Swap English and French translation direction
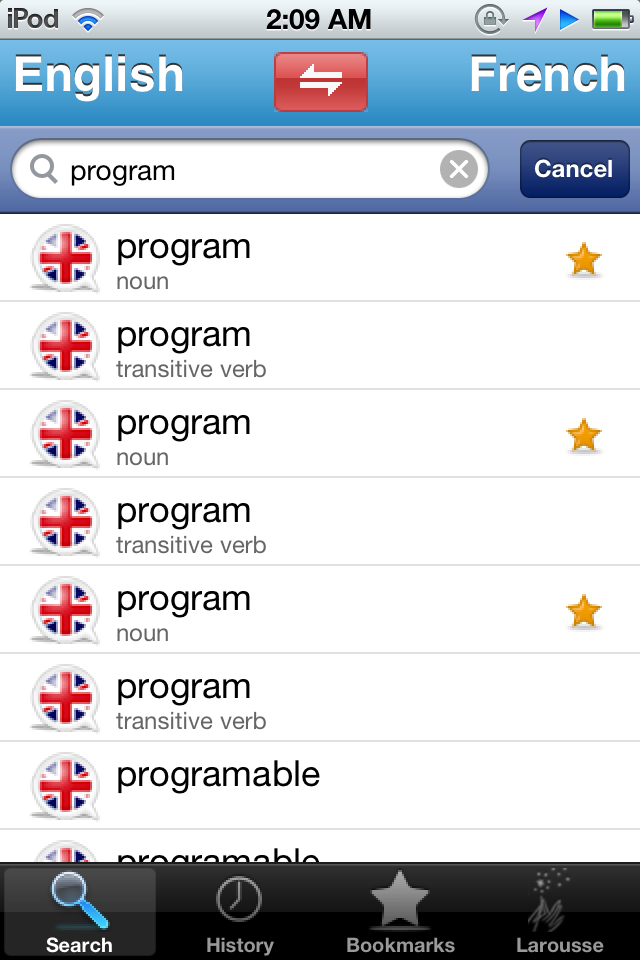 click(x=320, y=81)
